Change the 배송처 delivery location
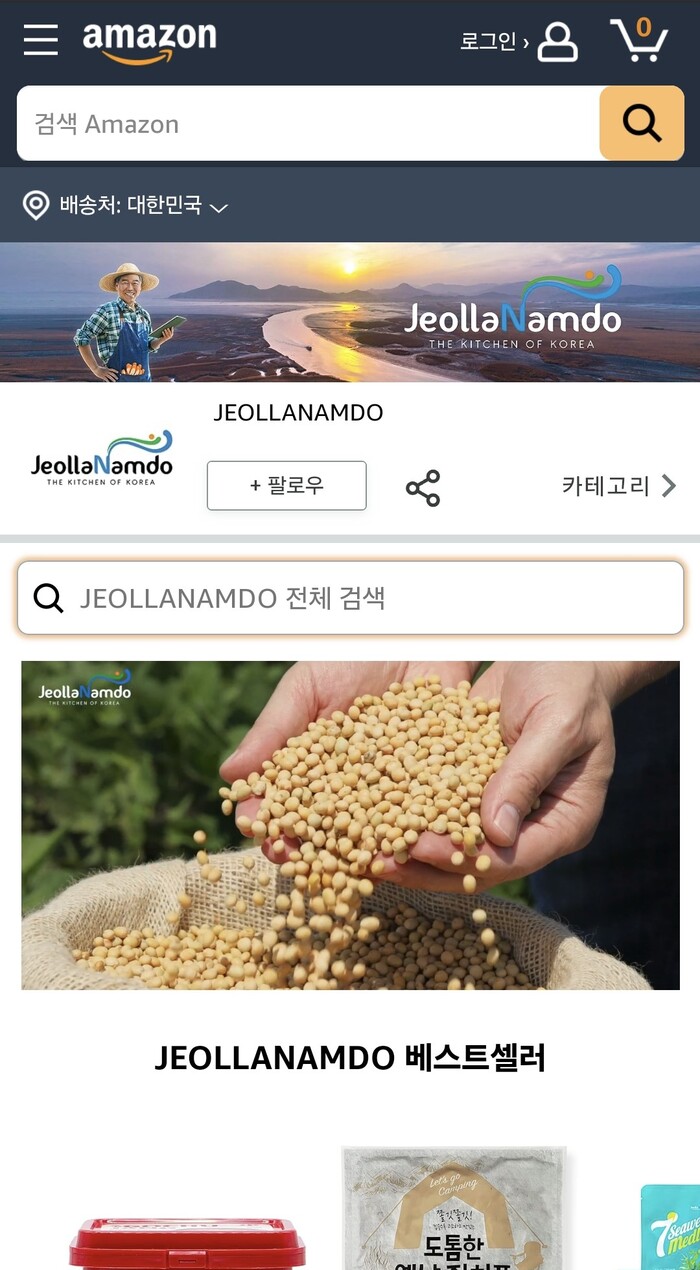Image resolution: width=700 pixels, height=1270 pixels. click(x=126, y=206)
